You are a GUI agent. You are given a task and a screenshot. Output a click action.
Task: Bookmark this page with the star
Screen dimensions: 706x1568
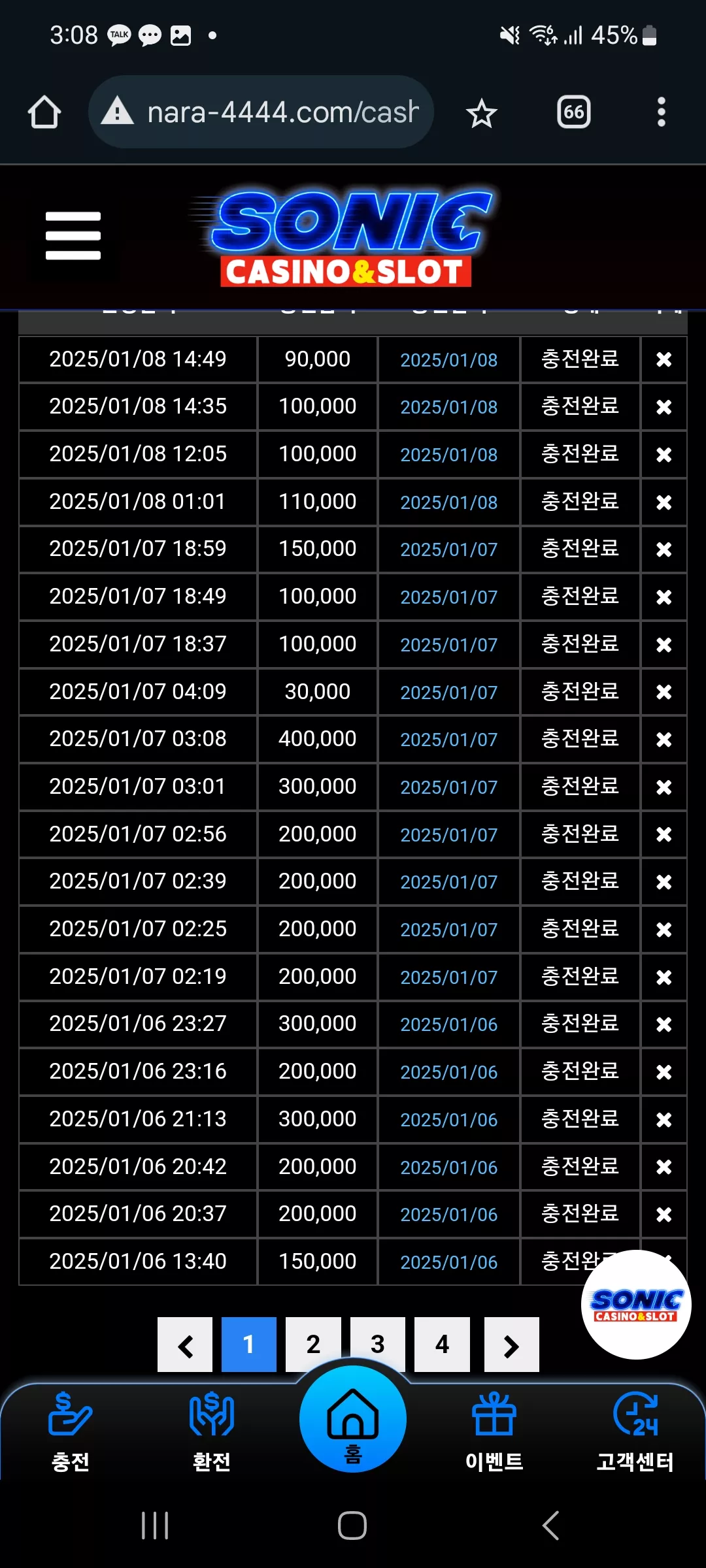point(482,113)
